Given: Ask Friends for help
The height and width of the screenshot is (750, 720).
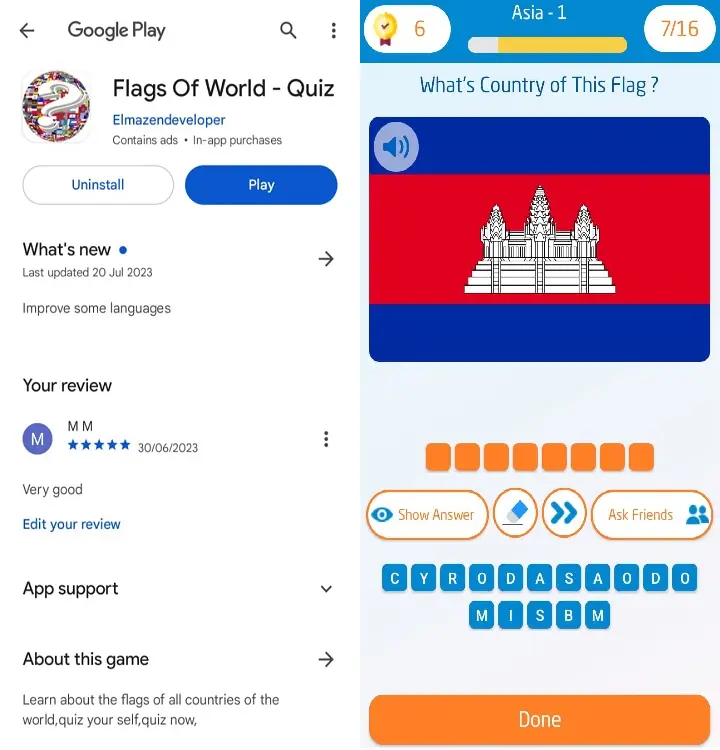Looking at the screenshot, I should [x=652, y=515].
